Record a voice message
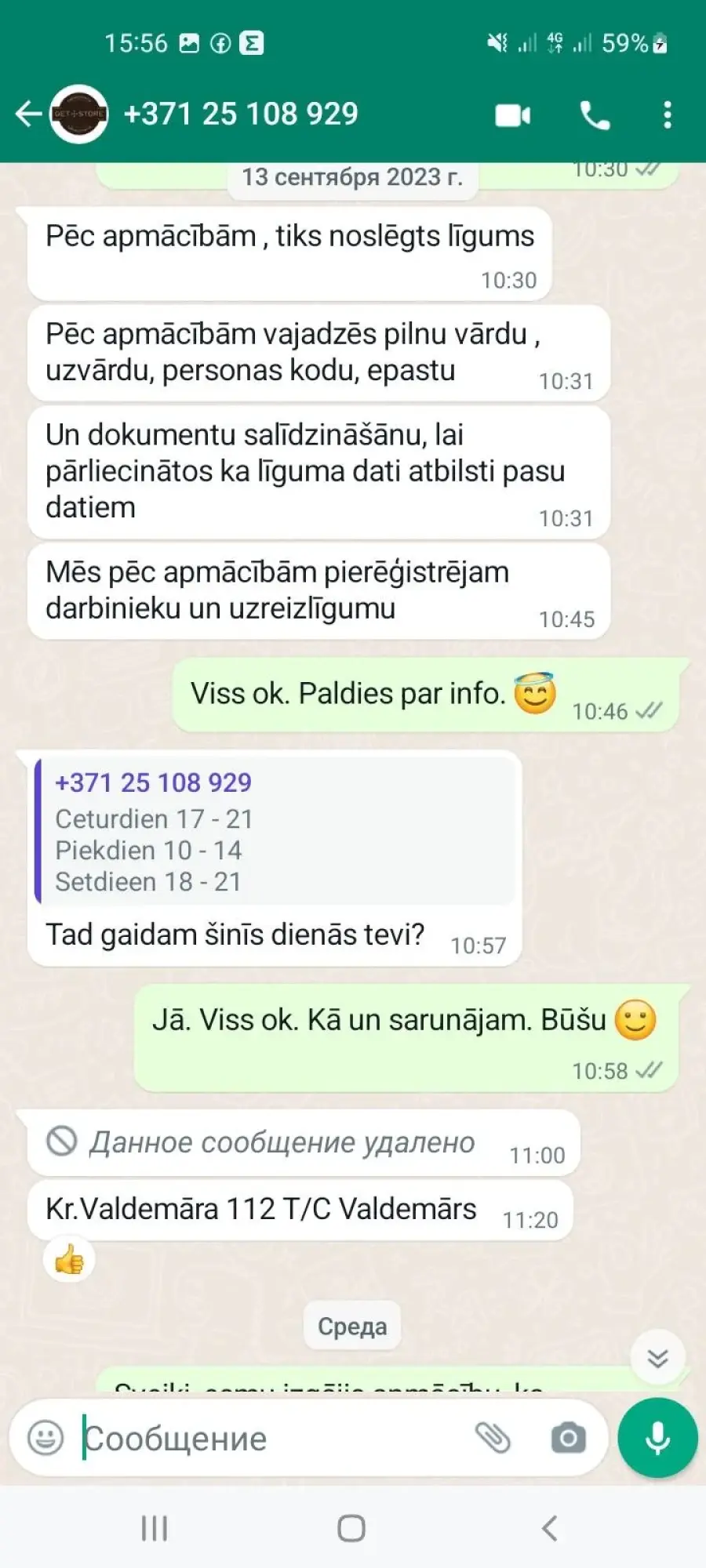 coord(657,1438)
